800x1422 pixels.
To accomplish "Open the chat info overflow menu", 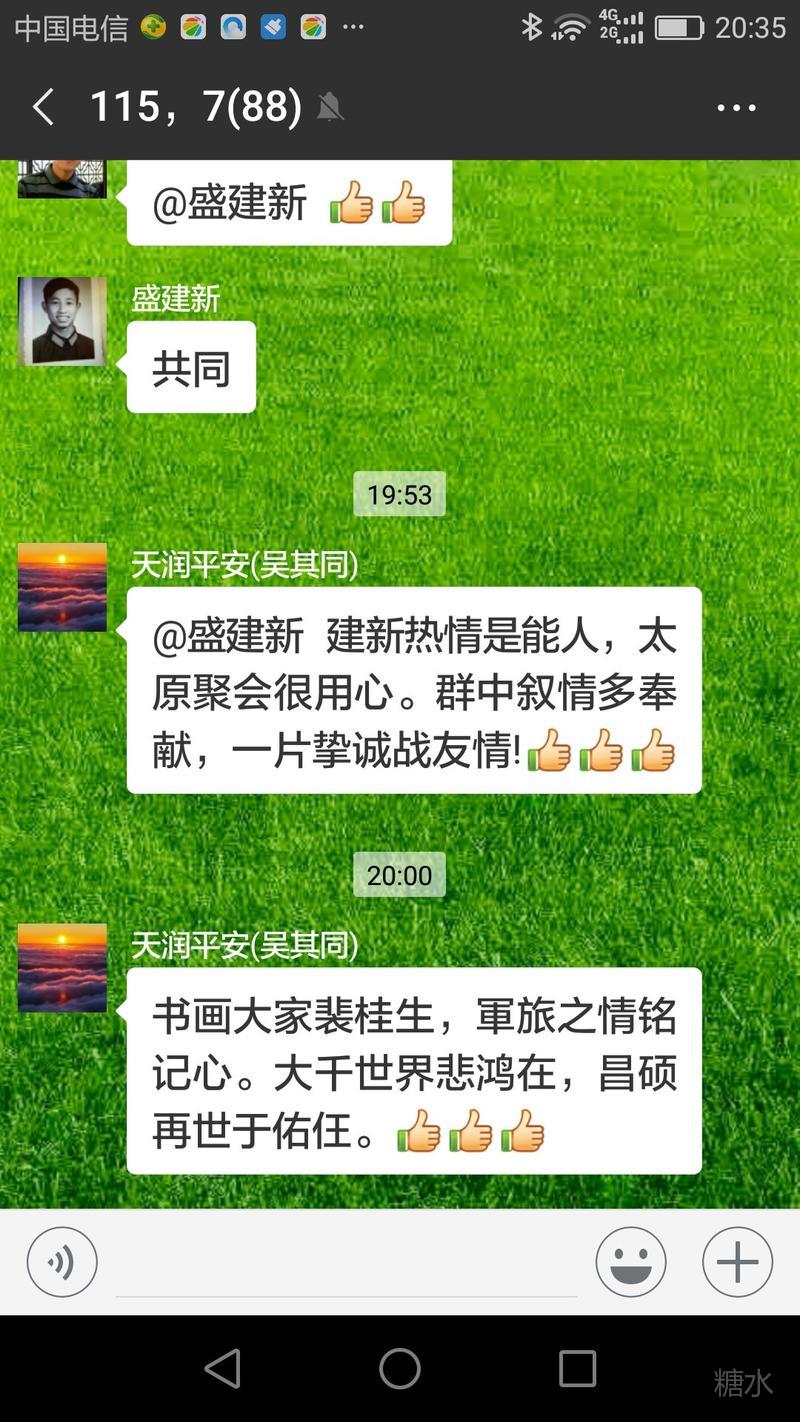I will (736, 108).
